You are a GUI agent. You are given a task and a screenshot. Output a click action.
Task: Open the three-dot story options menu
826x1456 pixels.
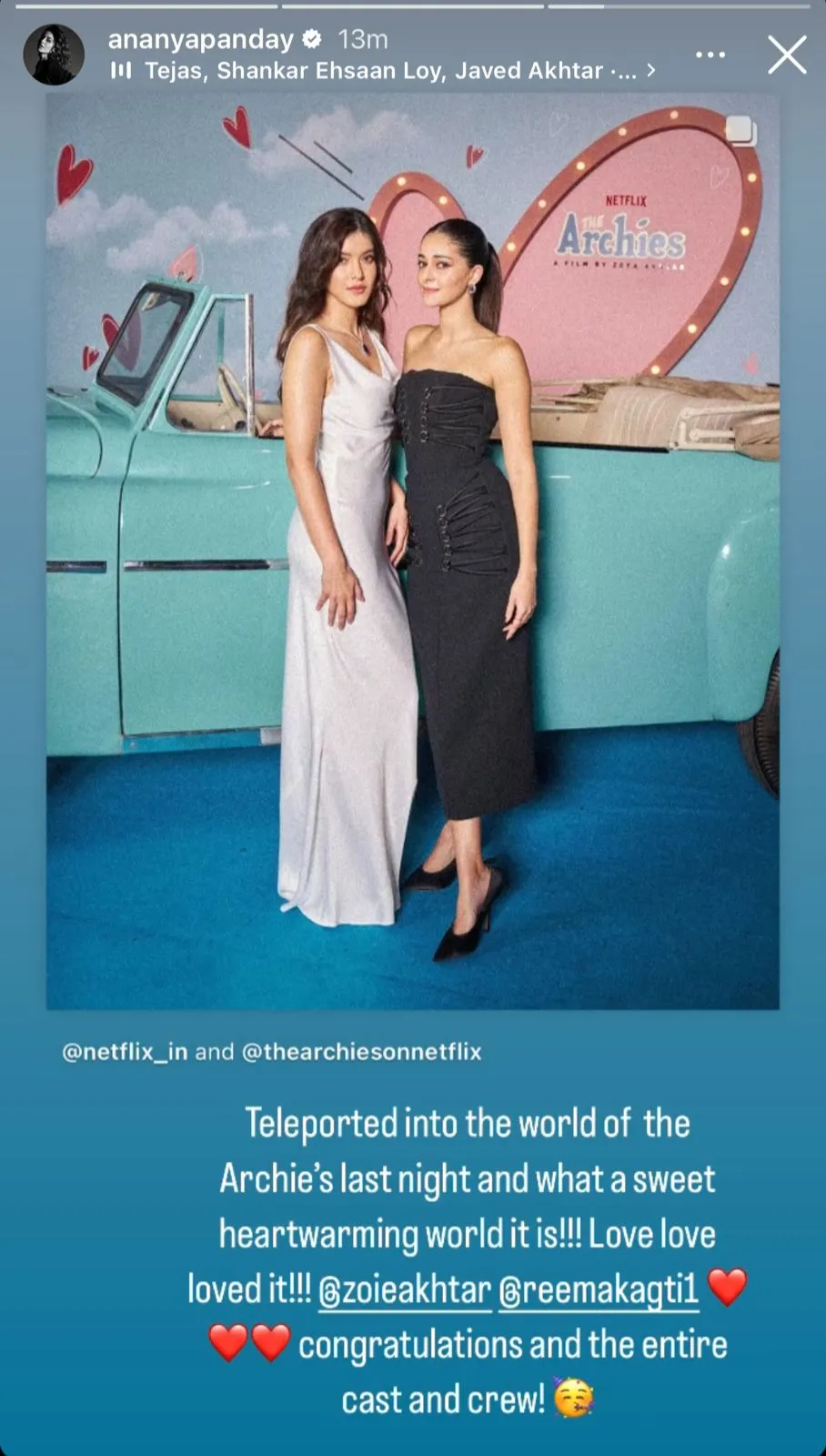coord(710,55)
